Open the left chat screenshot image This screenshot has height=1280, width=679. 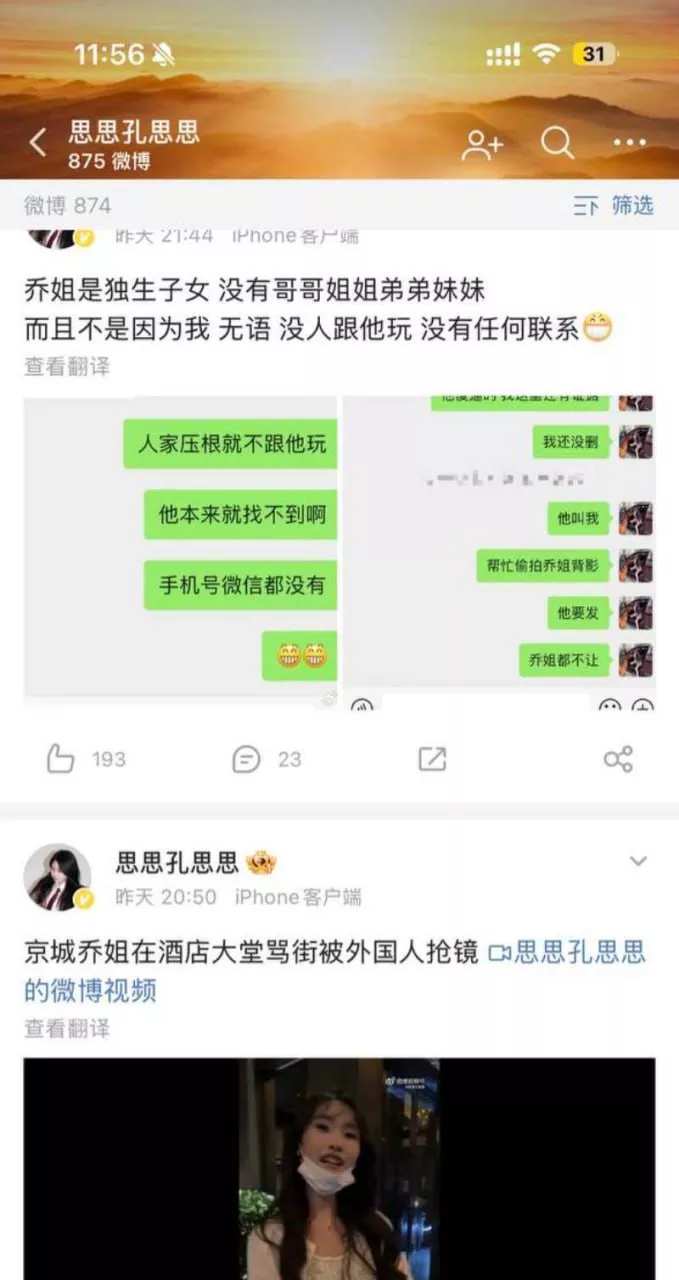pyautogui.click(x=181, y=553)
